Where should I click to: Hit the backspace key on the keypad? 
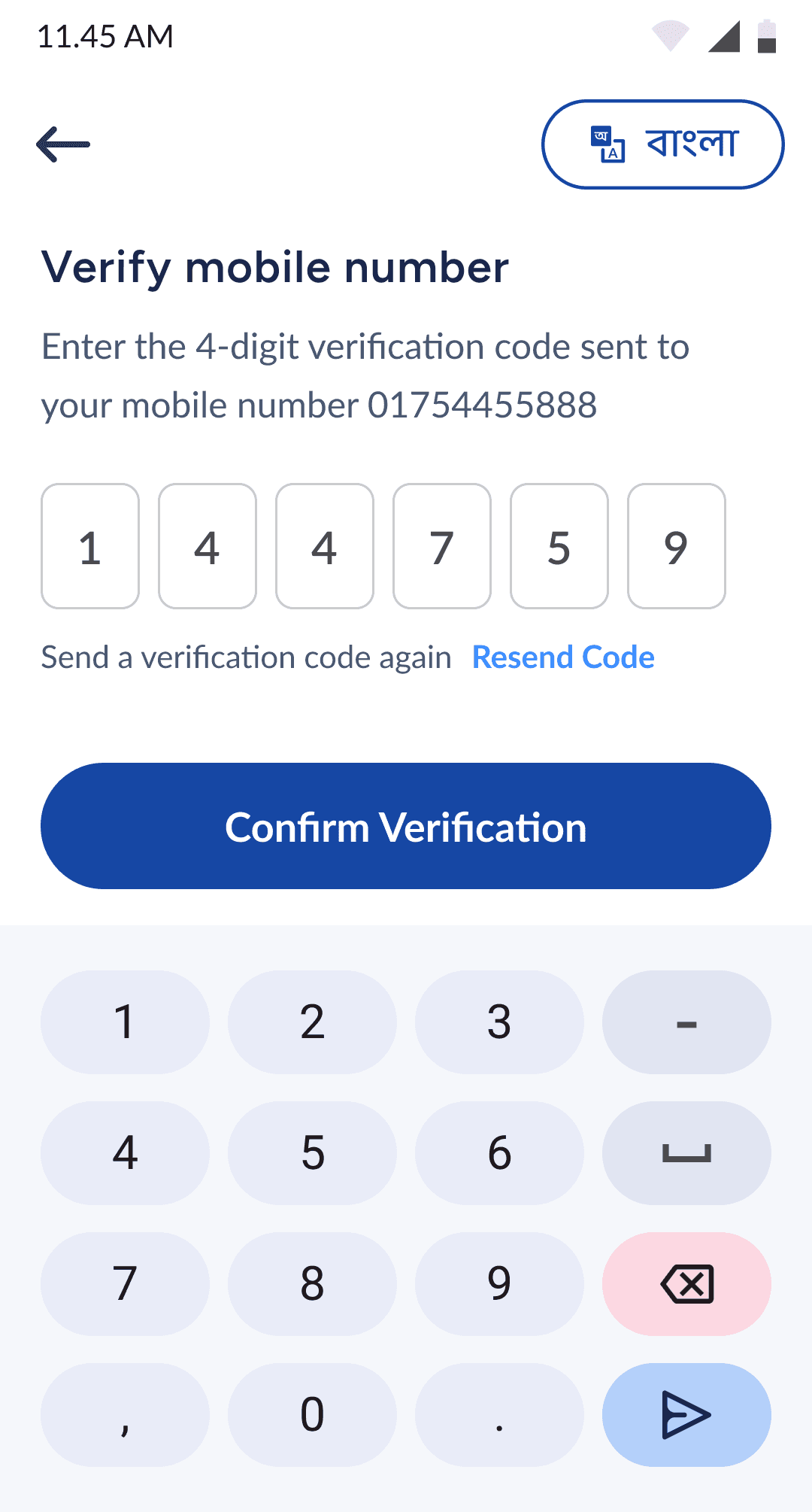pos(686,1284)
